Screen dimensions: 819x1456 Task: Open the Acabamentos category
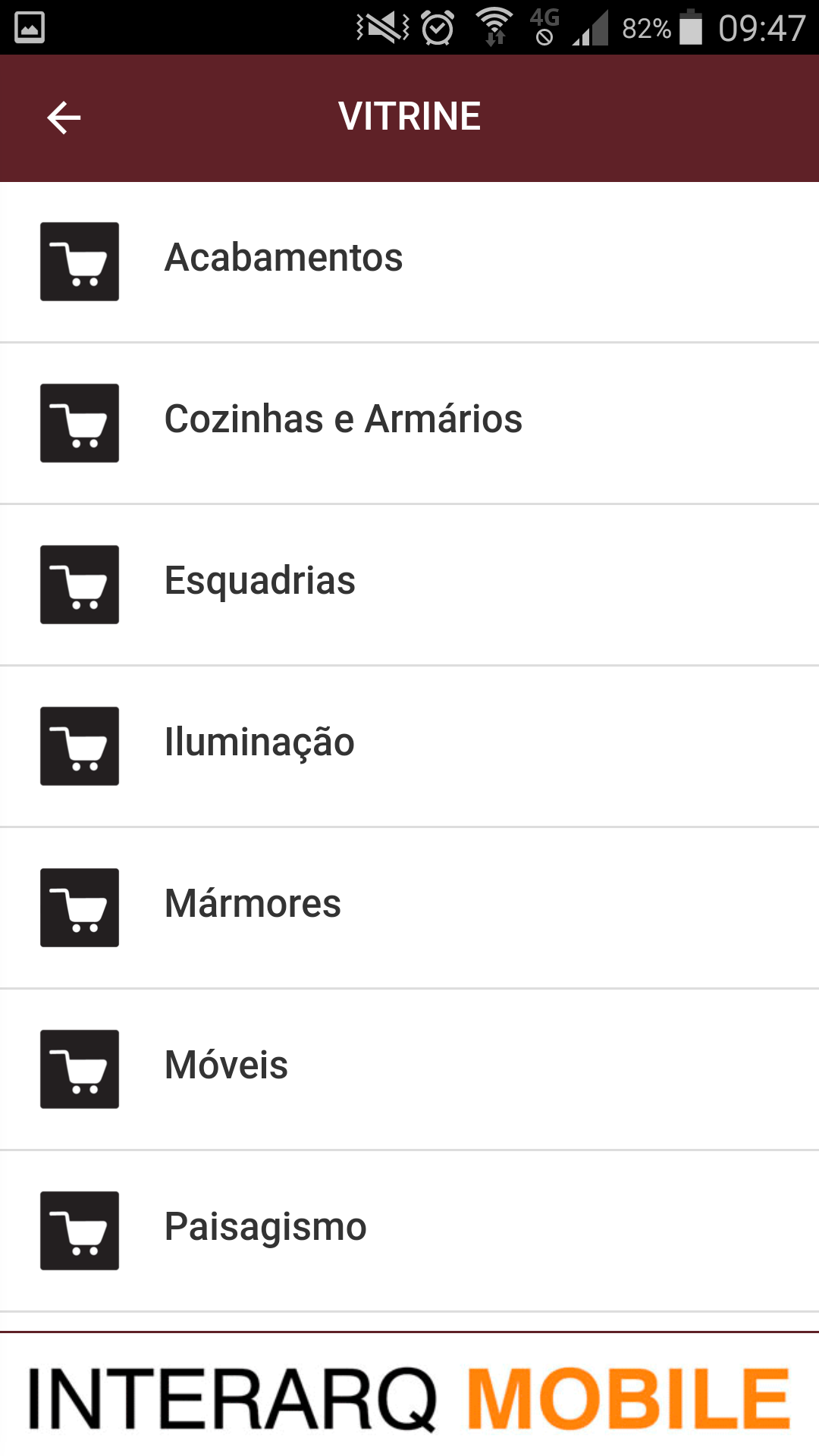[409, 262]
